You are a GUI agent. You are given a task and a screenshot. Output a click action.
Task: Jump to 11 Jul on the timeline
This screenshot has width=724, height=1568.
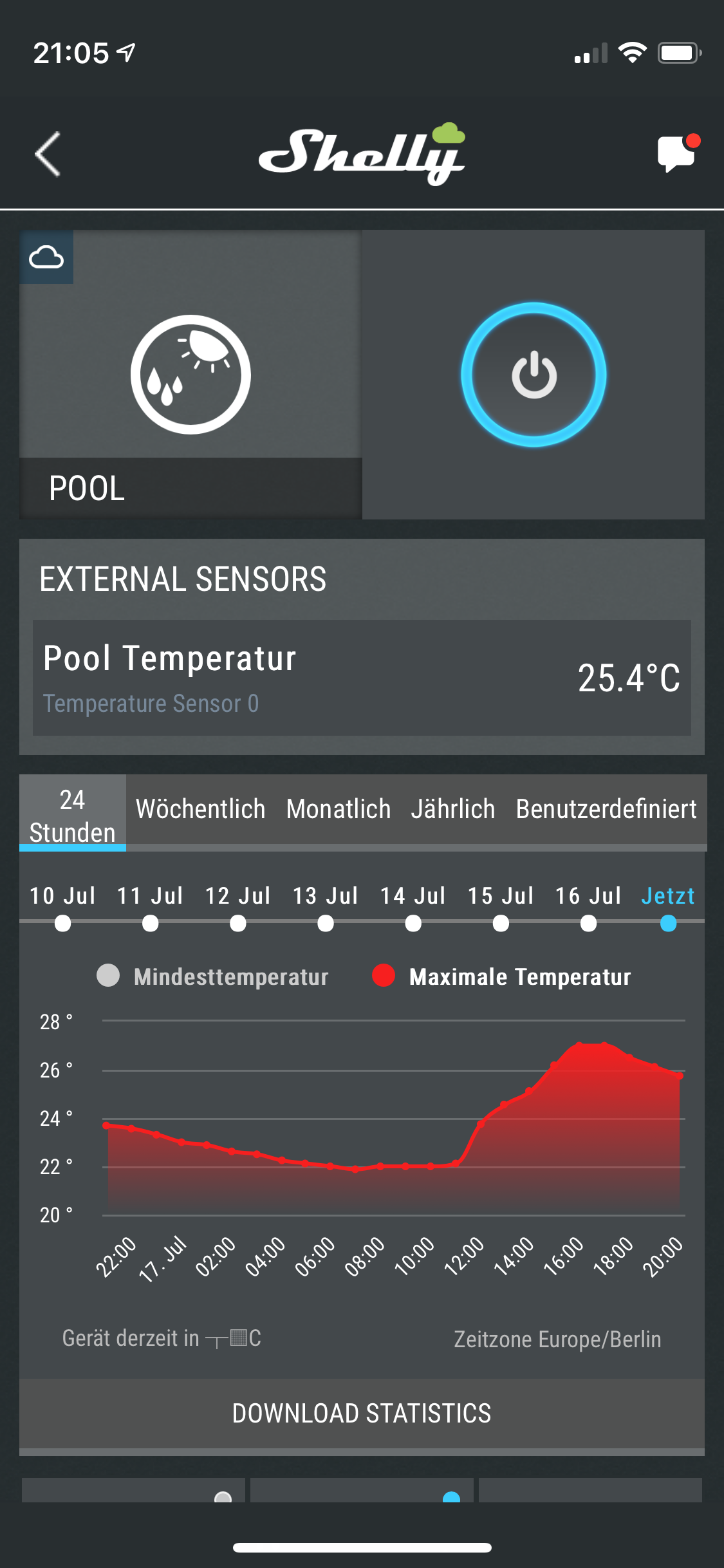pyautogui.click(x=150, y=923)
